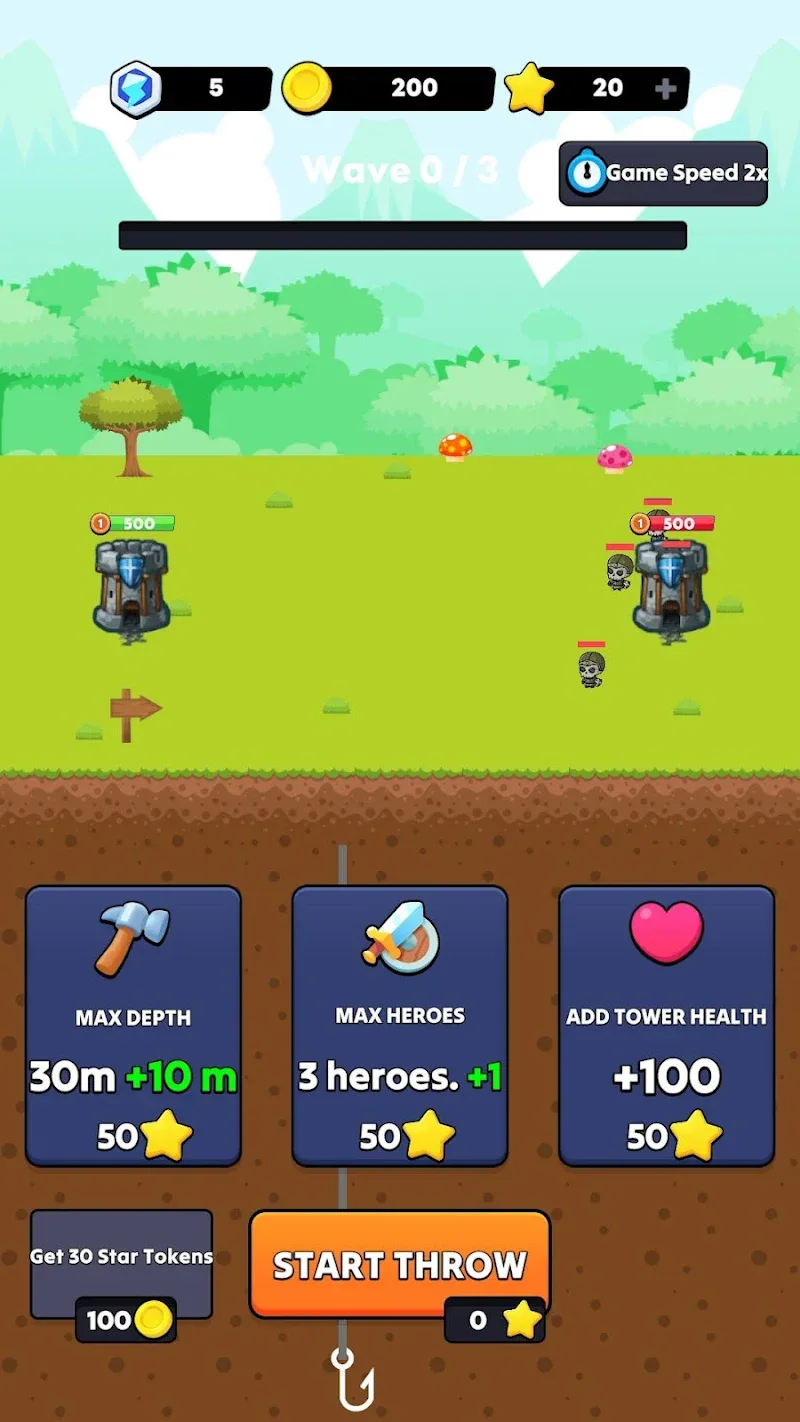Tap the Start Throw button
The width and height of the screenshot is (800, 1422).
coord(399,1264)
